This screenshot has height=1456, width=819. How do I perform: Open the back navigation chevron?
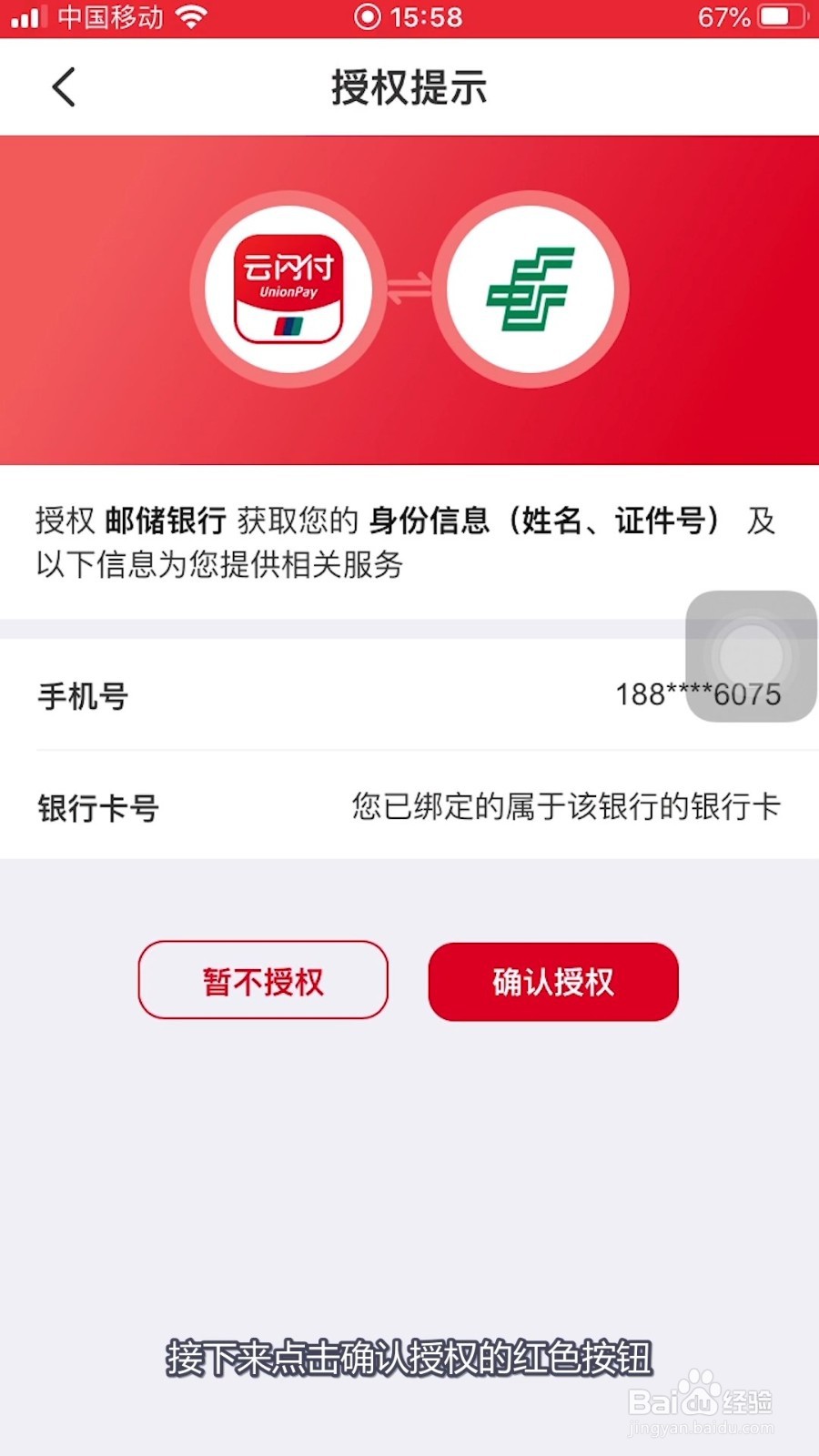pos(62,87)
